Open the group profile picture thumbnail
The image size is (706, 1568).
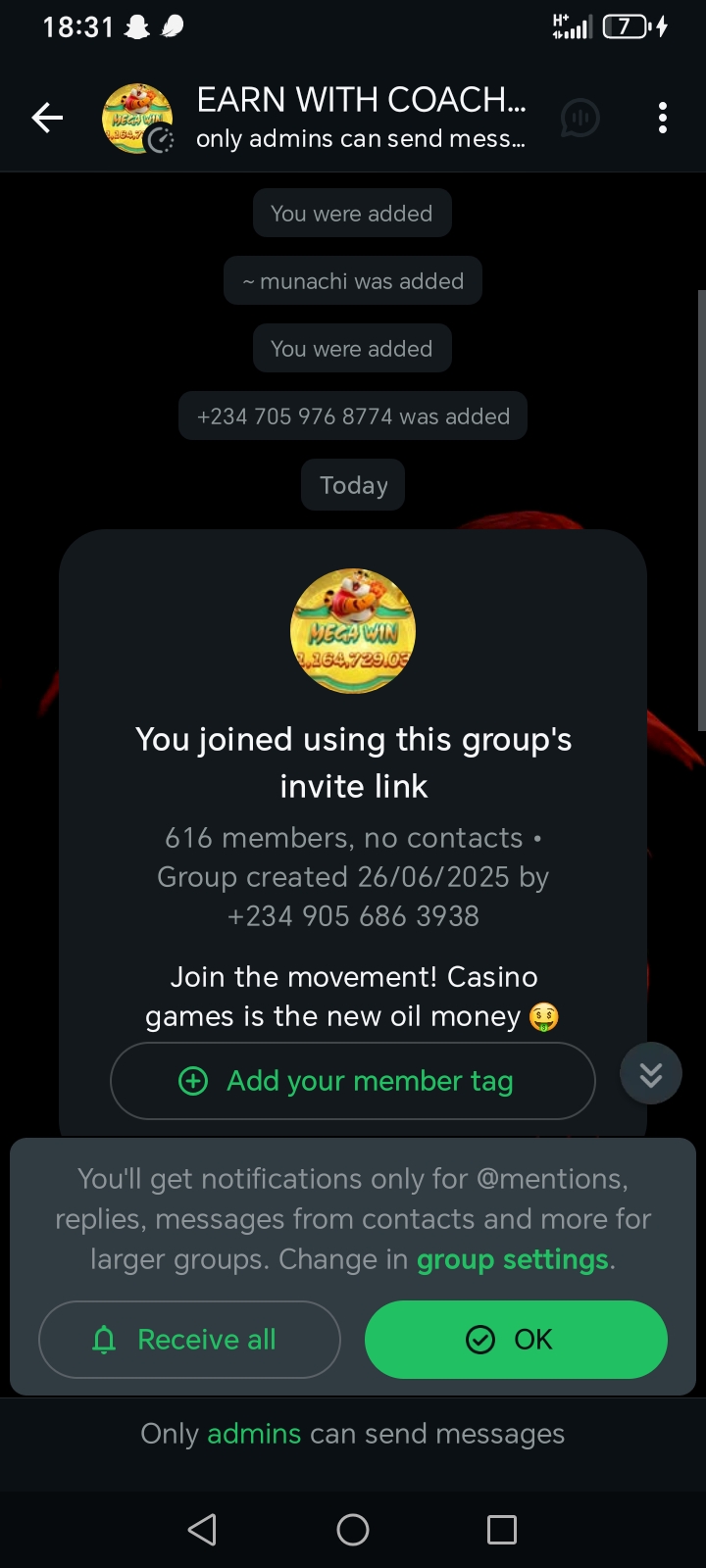[138, 119]
